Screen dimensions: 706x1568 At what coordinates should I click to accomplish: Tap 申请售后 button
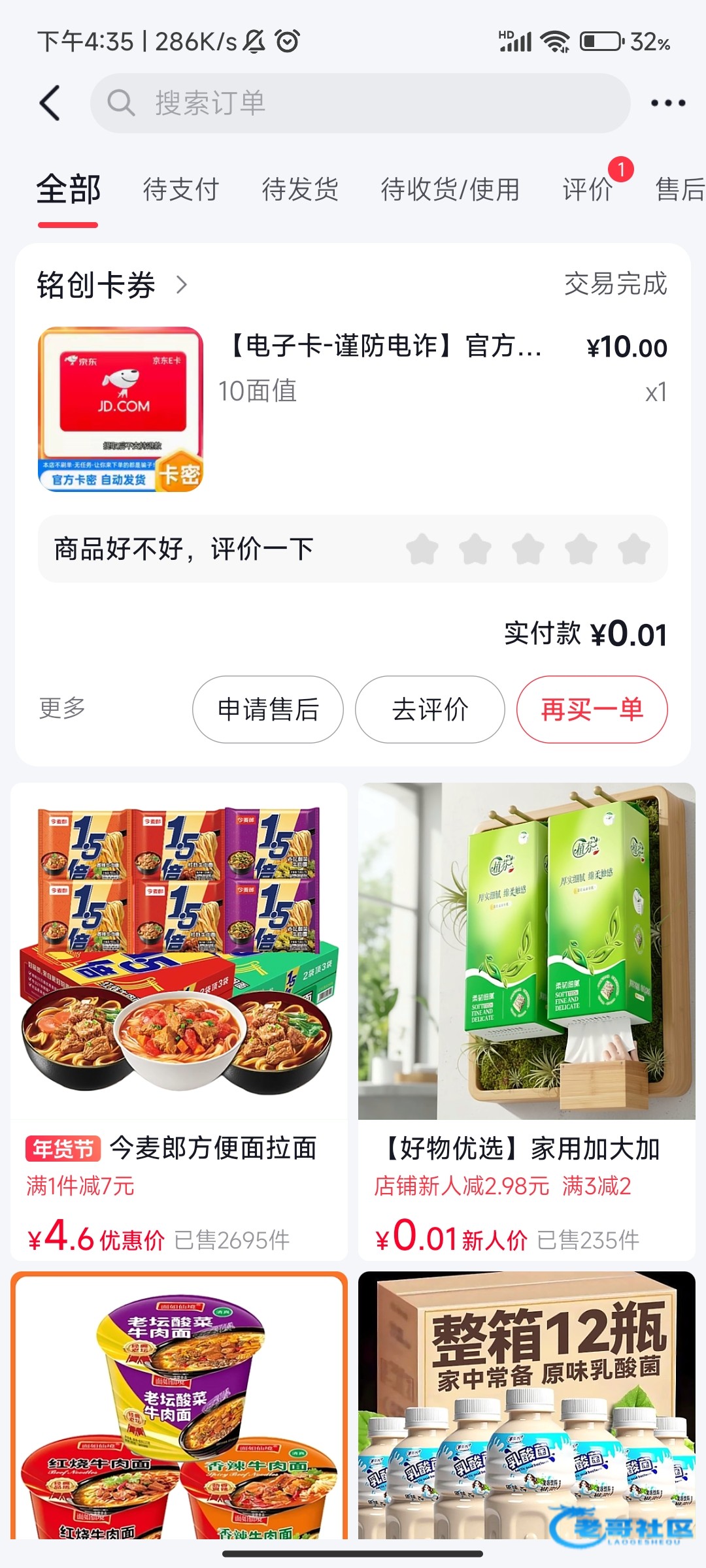[x=268, y=710]
